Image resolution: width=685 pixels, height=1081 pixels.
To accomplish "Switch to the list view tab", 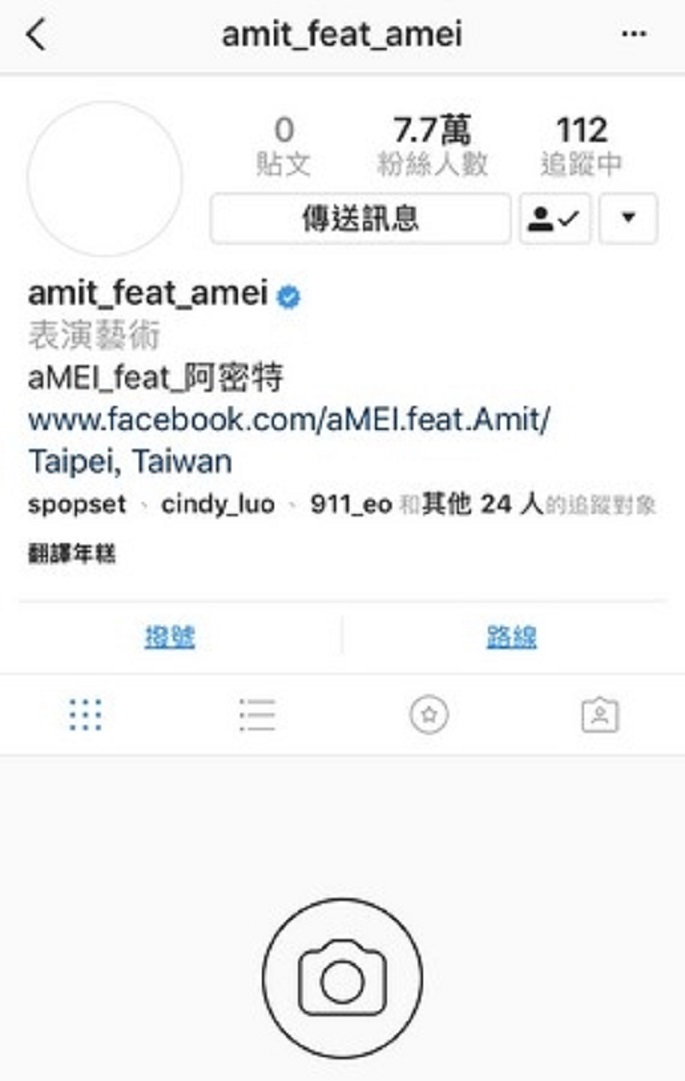I will (x=257, y=715).
